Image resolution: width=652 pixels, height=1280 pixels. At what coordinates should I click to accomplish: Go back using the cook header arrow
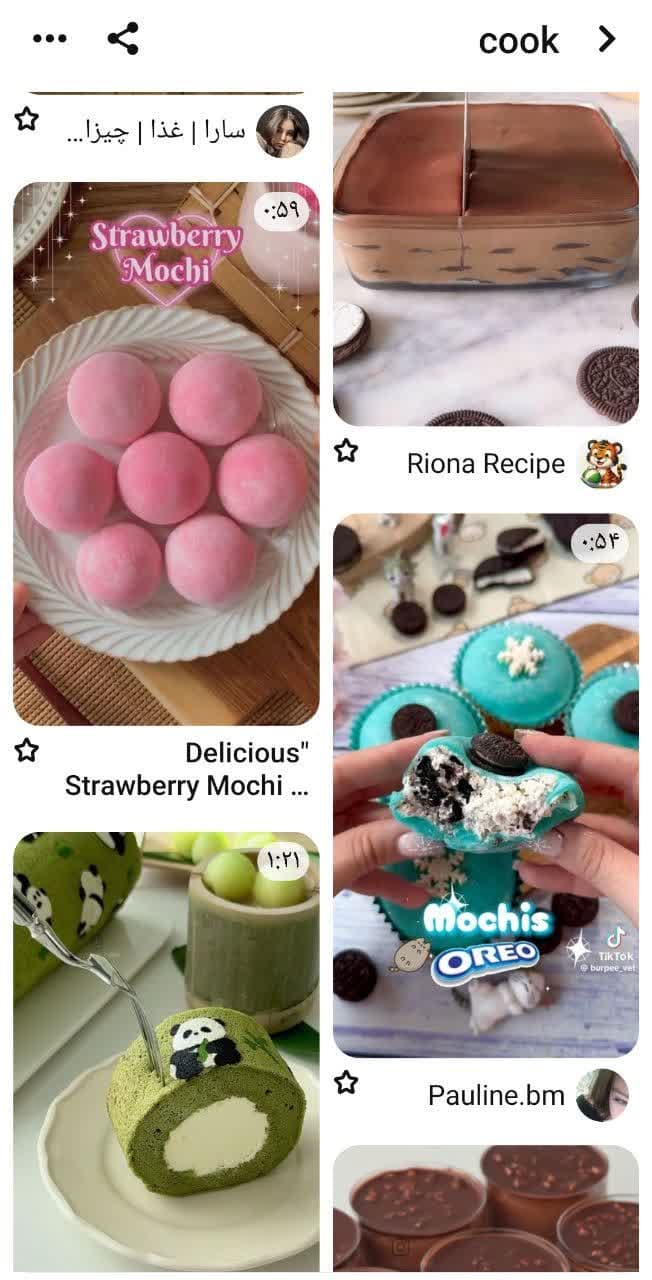point(606,39)
